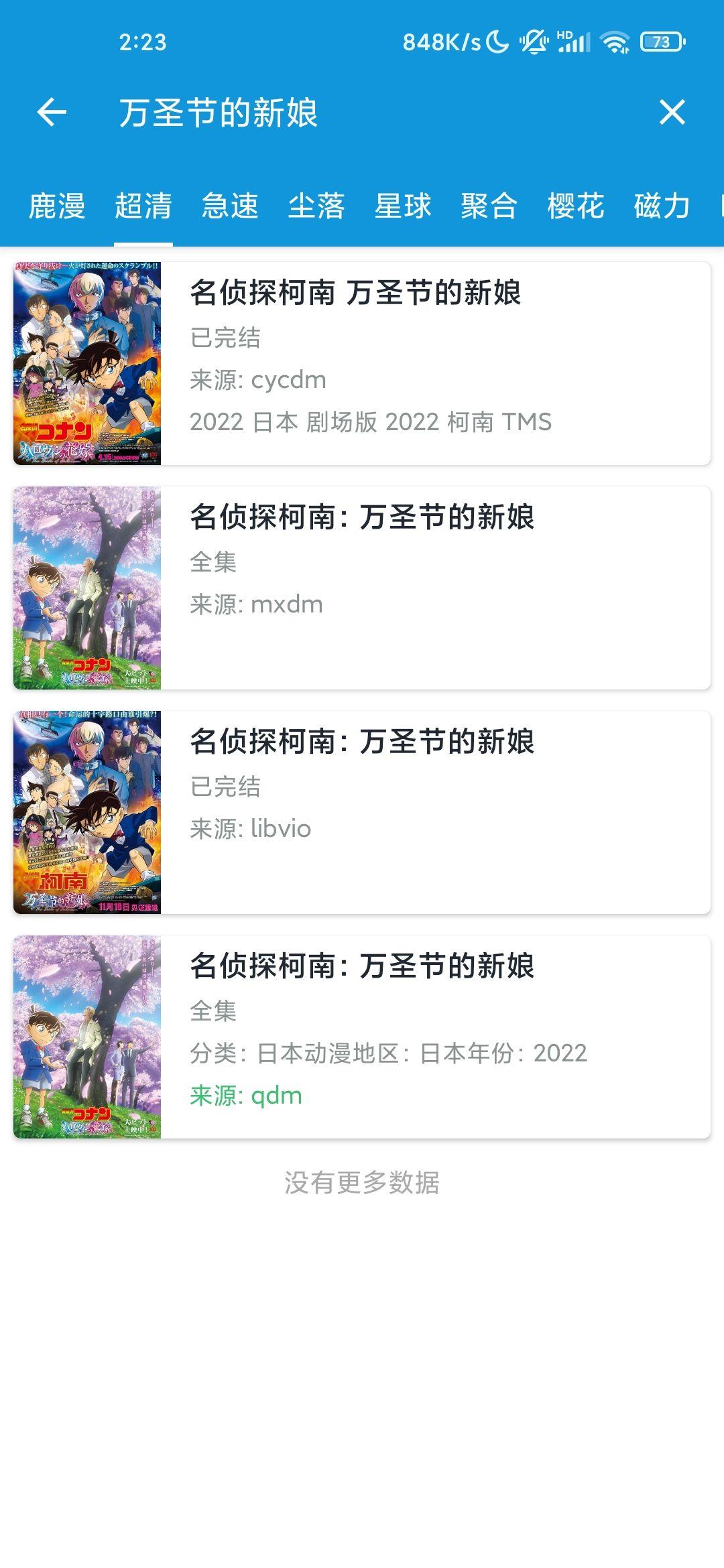Tap the mxdm result's cherry blossom poster
Screen dimensions: 724x1568
(x=87, y=588)
